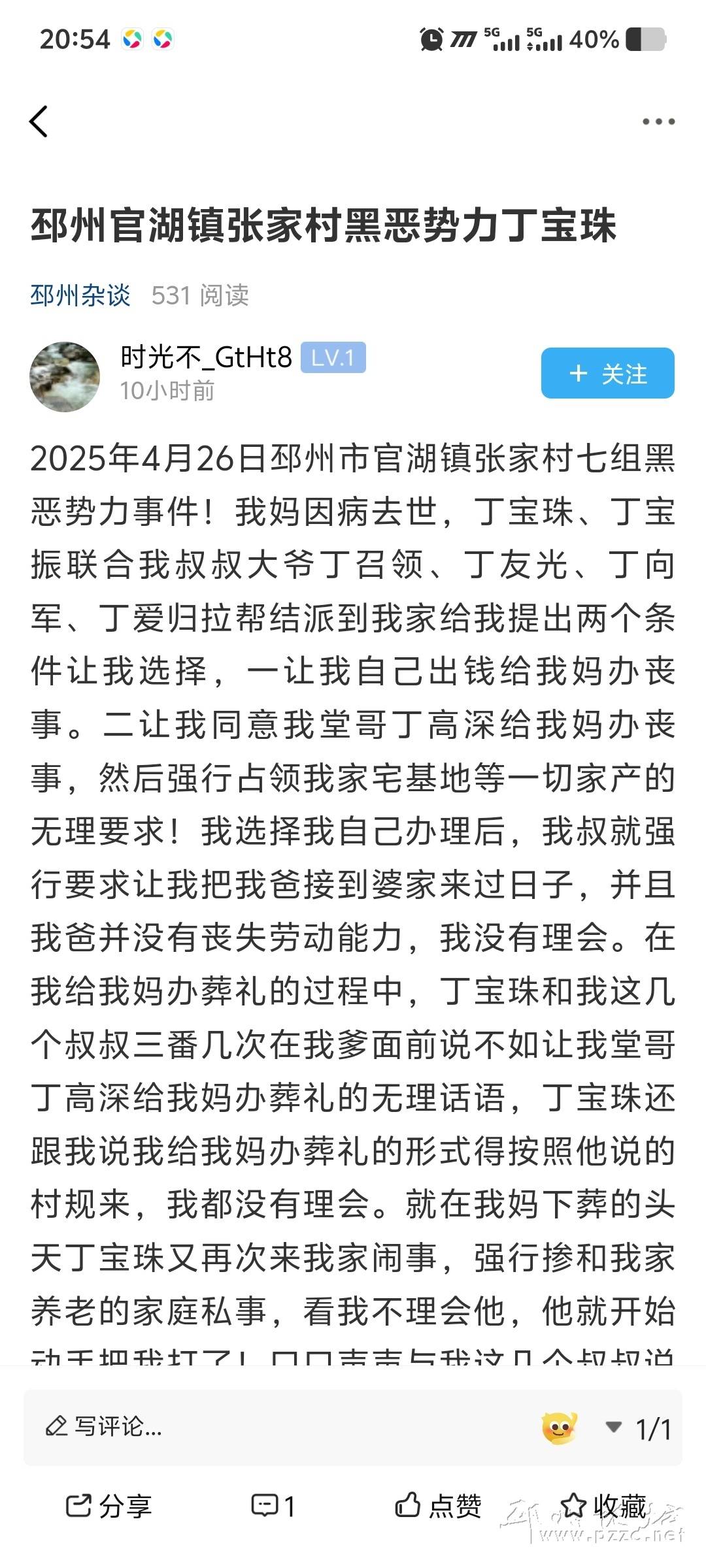Open the emoji picker in comment bar
The height and width of the screenshot is (1568, 706).
click(x=560, y=1428)
